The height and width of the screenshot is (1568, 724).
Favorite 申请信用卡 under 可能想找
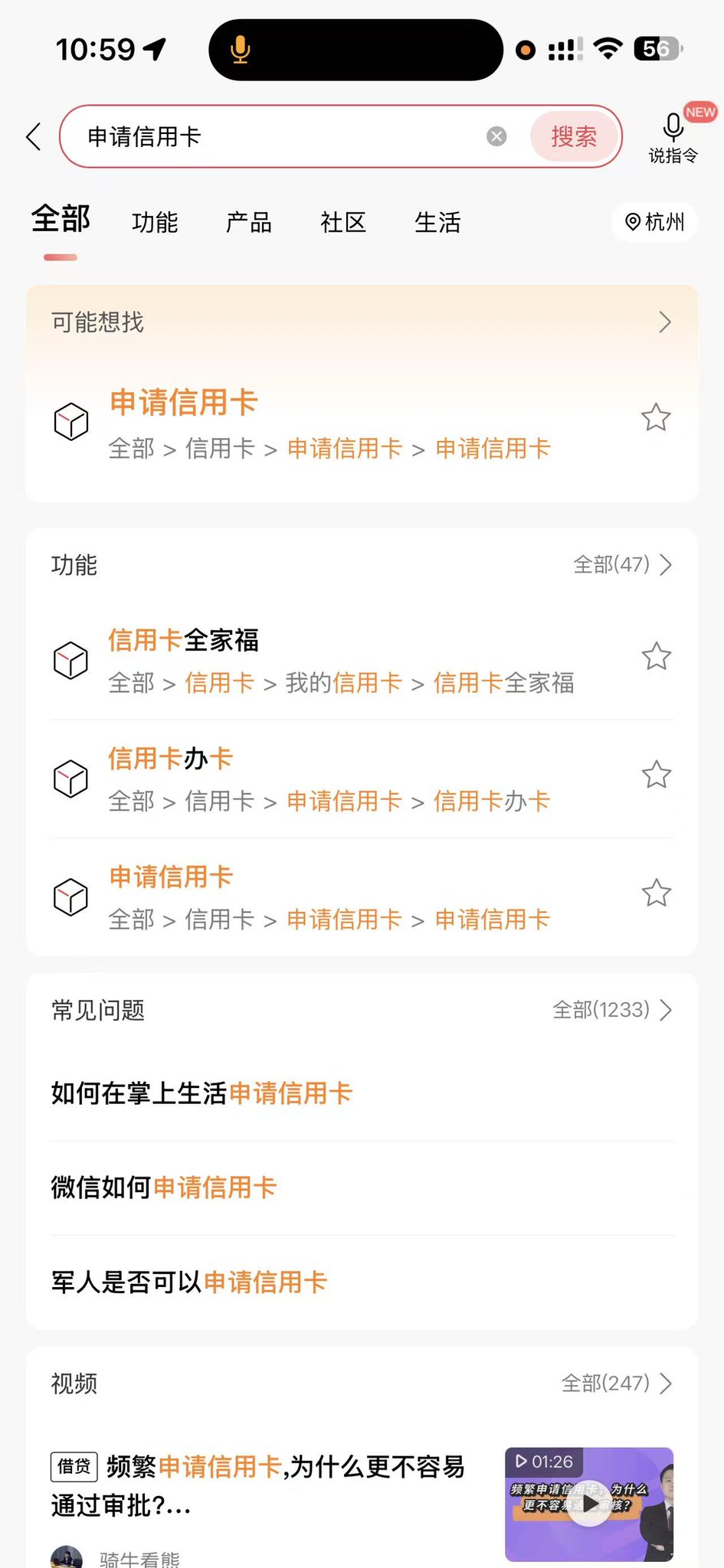point(656,418)
